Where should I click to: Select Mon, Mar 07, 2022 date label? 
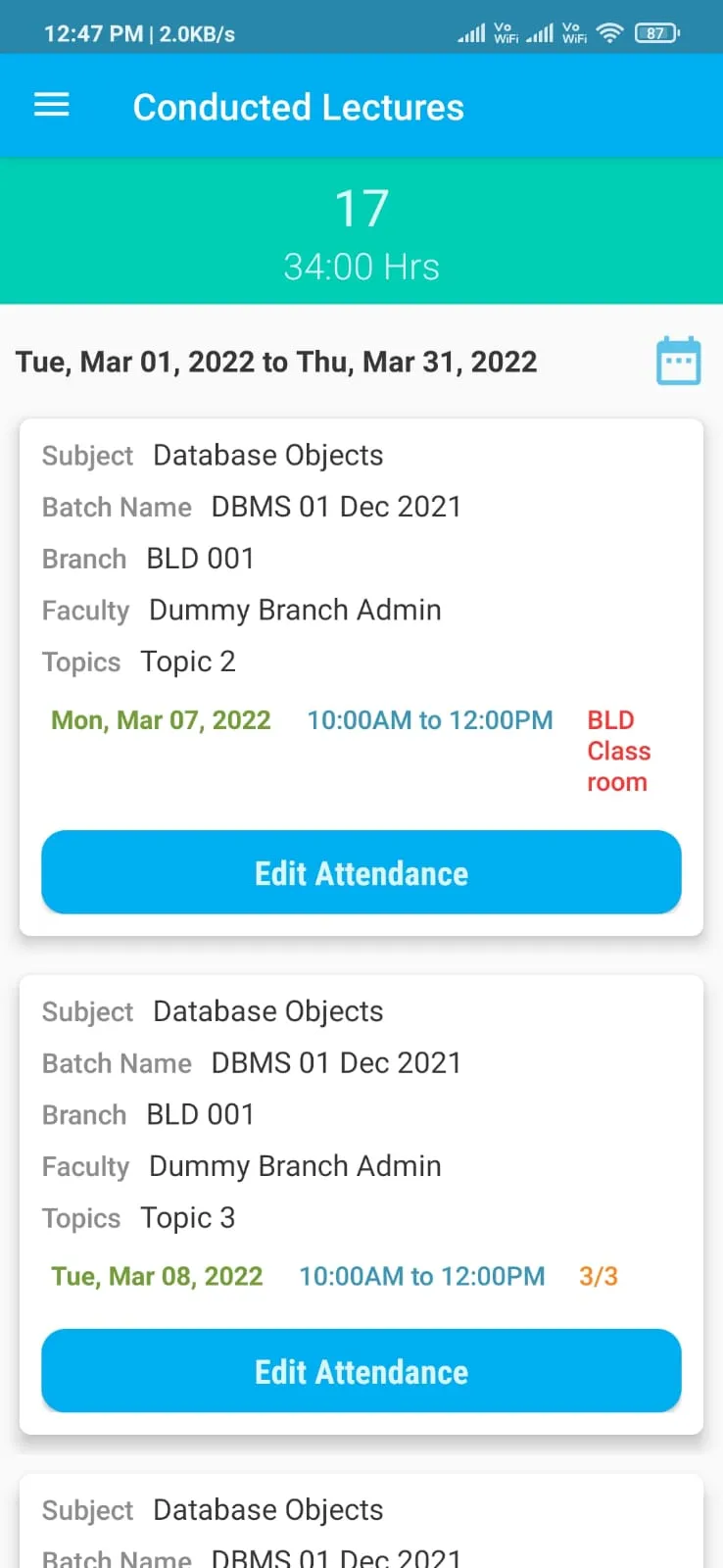(161, 719)
